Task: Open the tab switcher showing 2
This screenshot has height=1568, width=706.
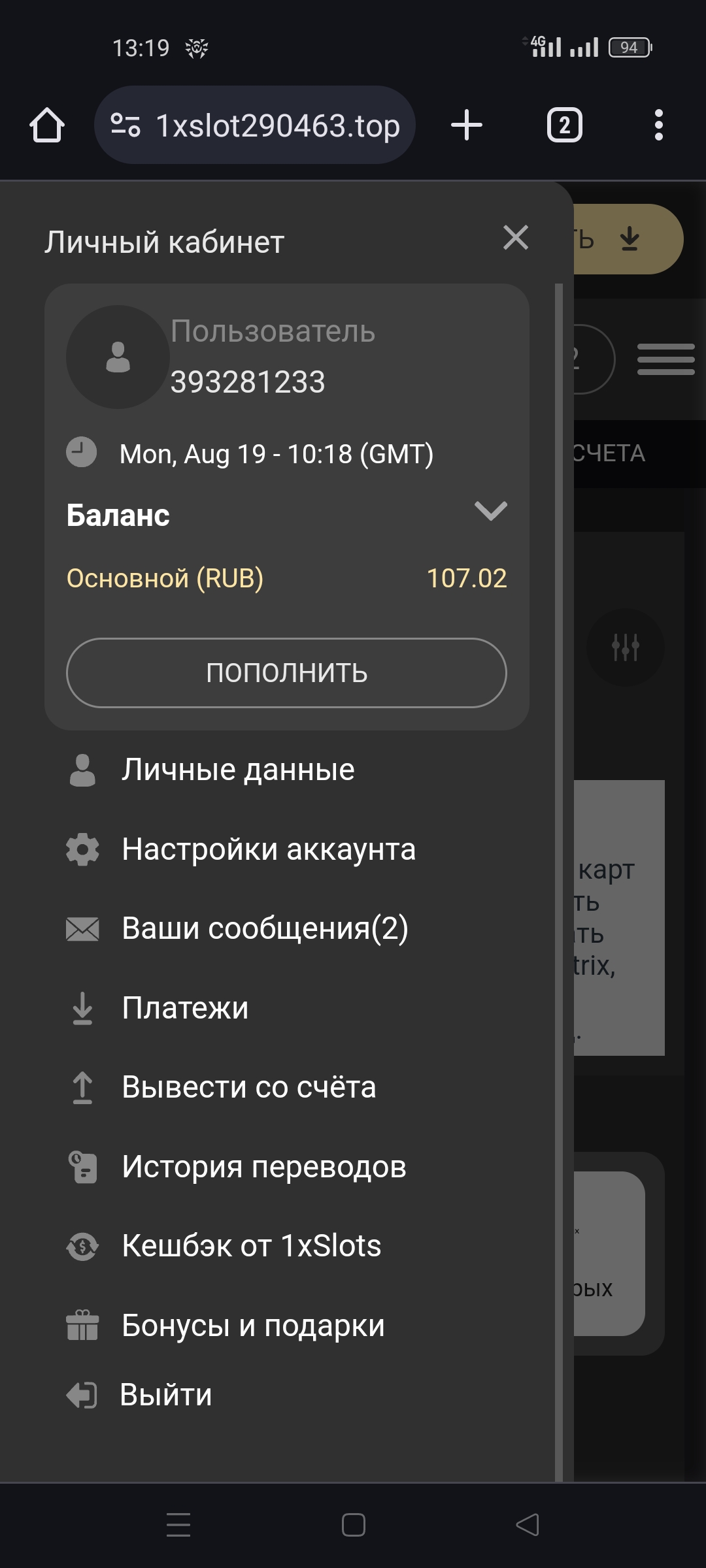Action: pos(565,125)
